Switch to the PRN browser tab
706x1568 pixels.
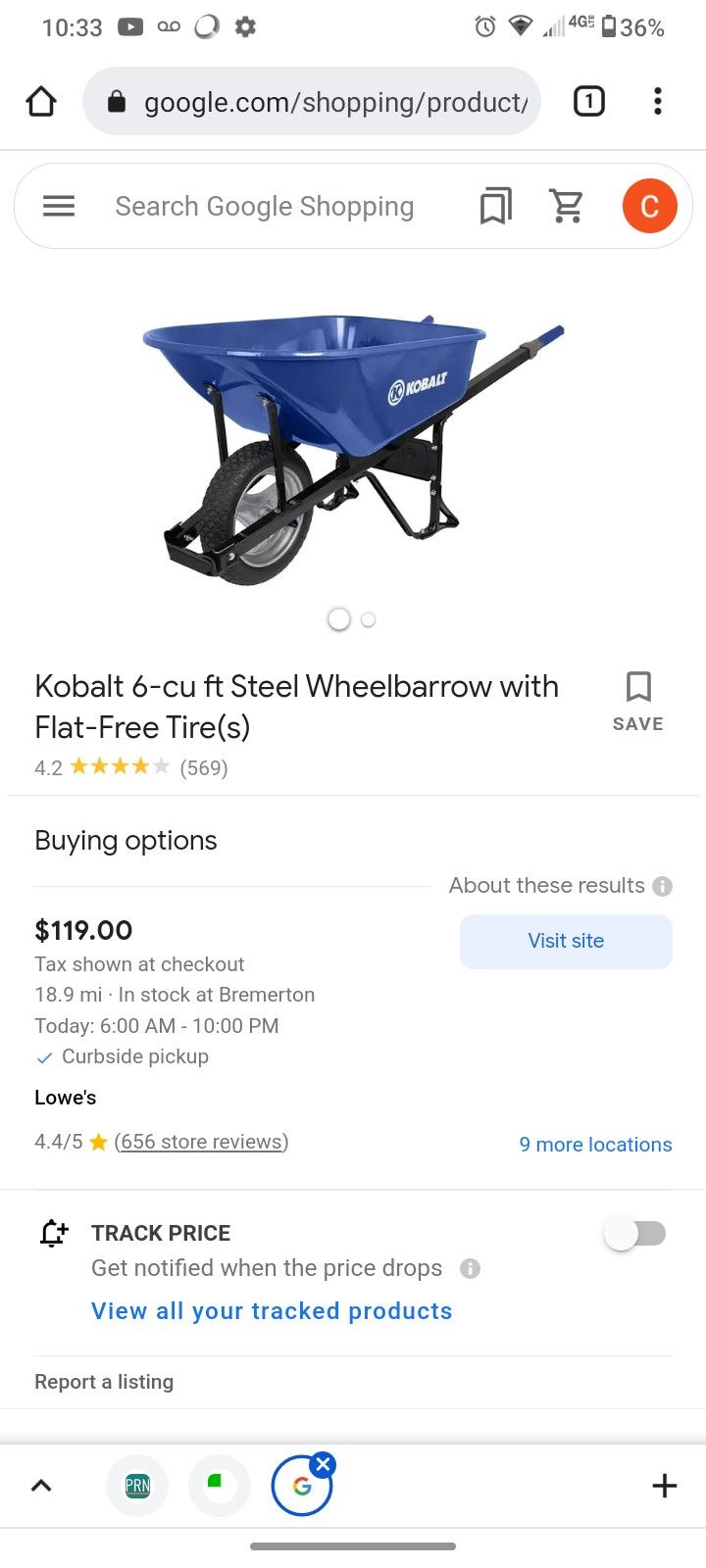click(136, 1485)
